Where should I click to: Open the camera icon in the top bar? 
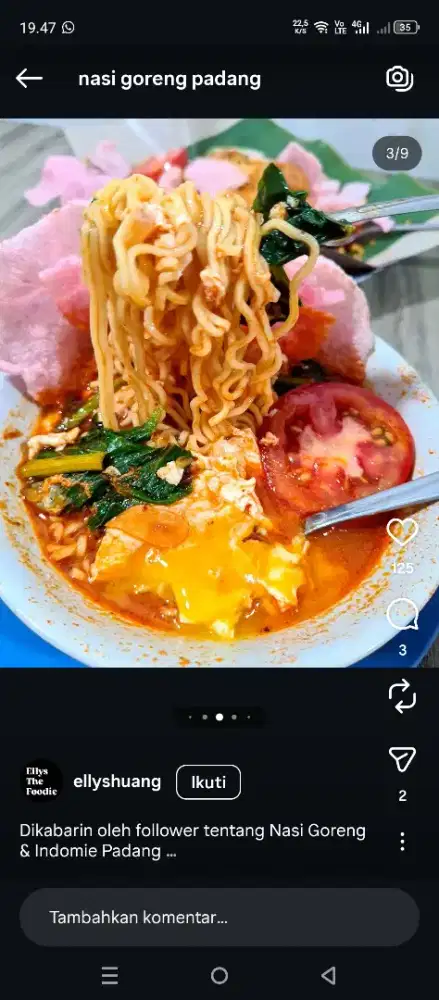pyautogui.click(x=399, y=78)
